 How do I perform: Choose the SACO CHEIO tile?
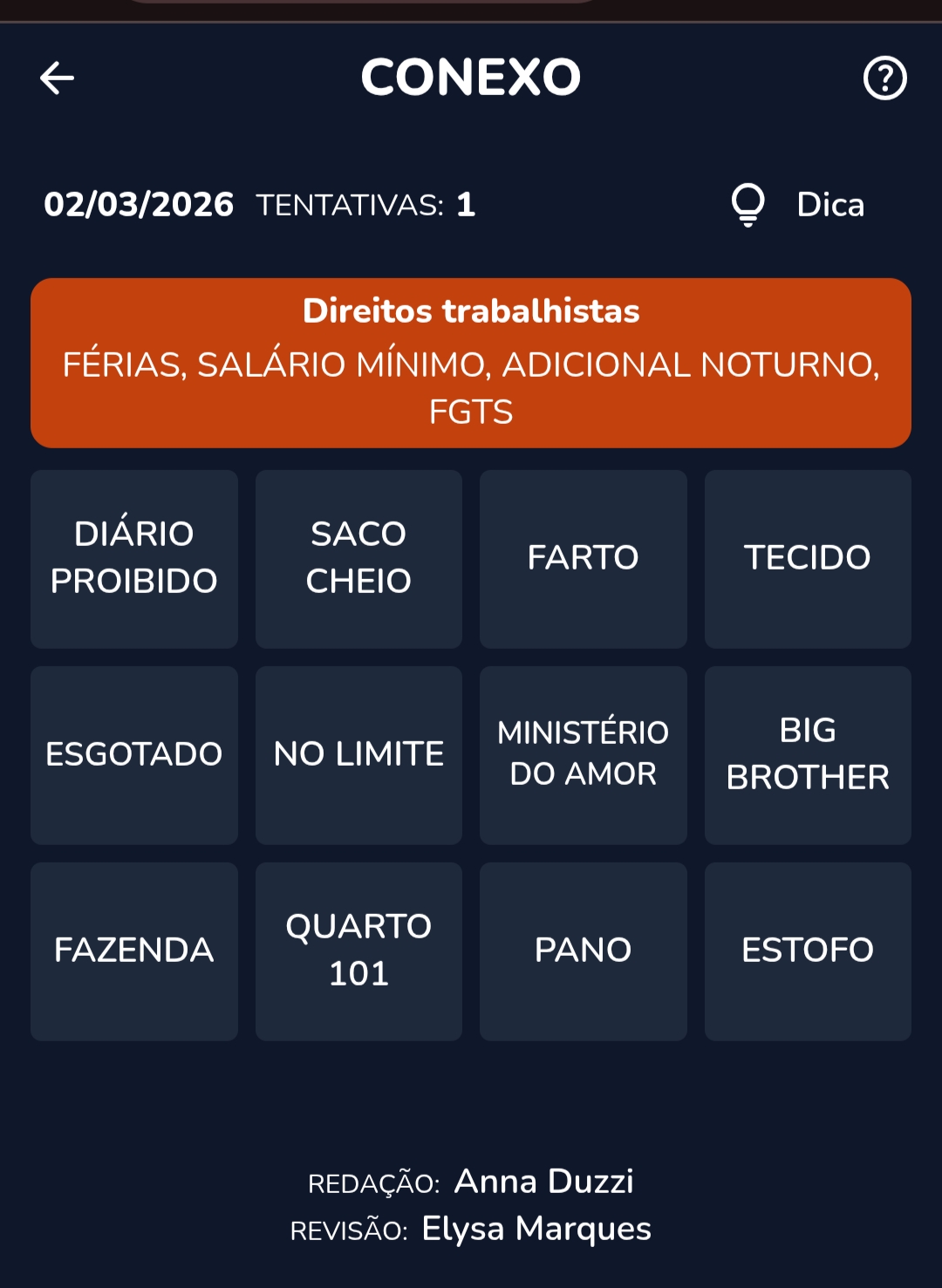click(x=358, y=558)
